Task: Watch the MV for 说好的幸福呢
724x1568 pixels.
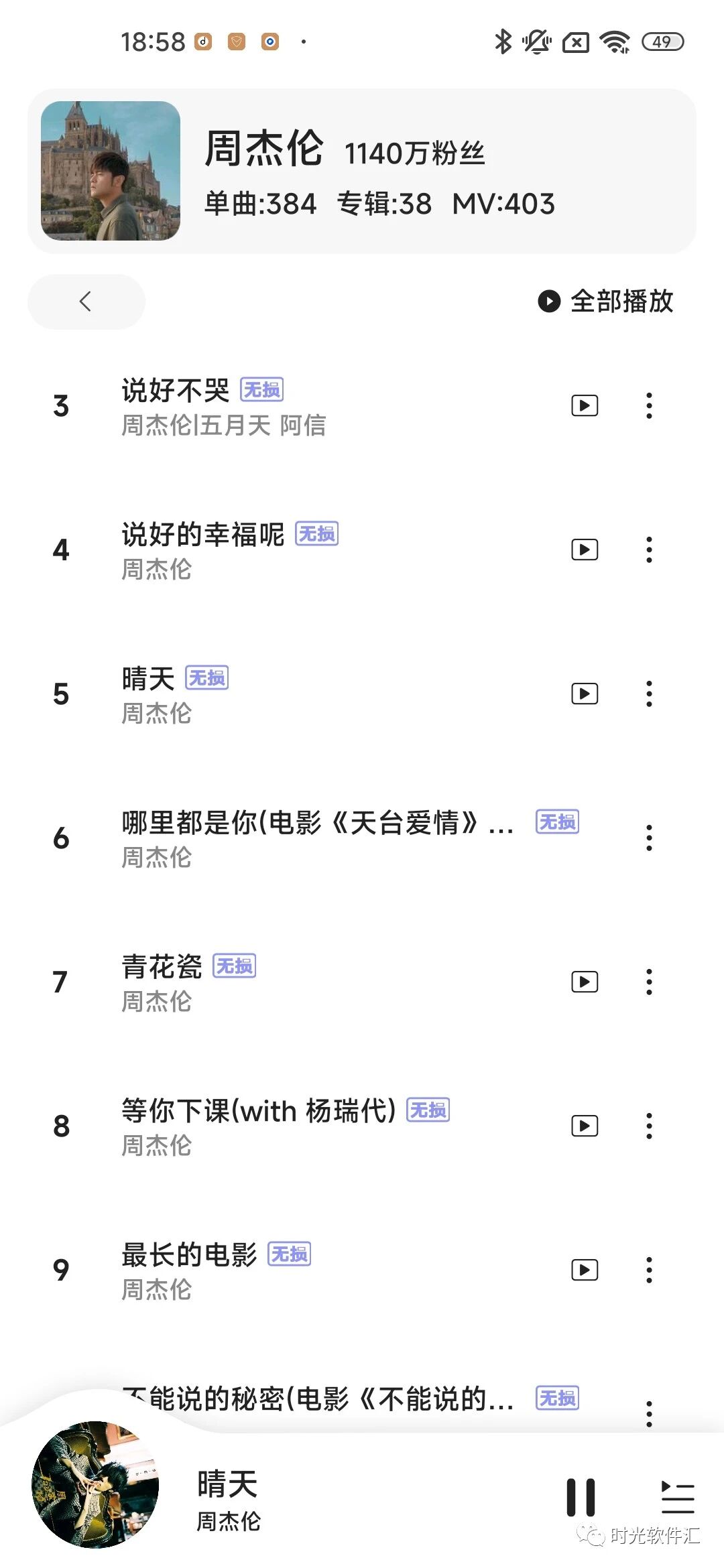Action: coord(585,550)
